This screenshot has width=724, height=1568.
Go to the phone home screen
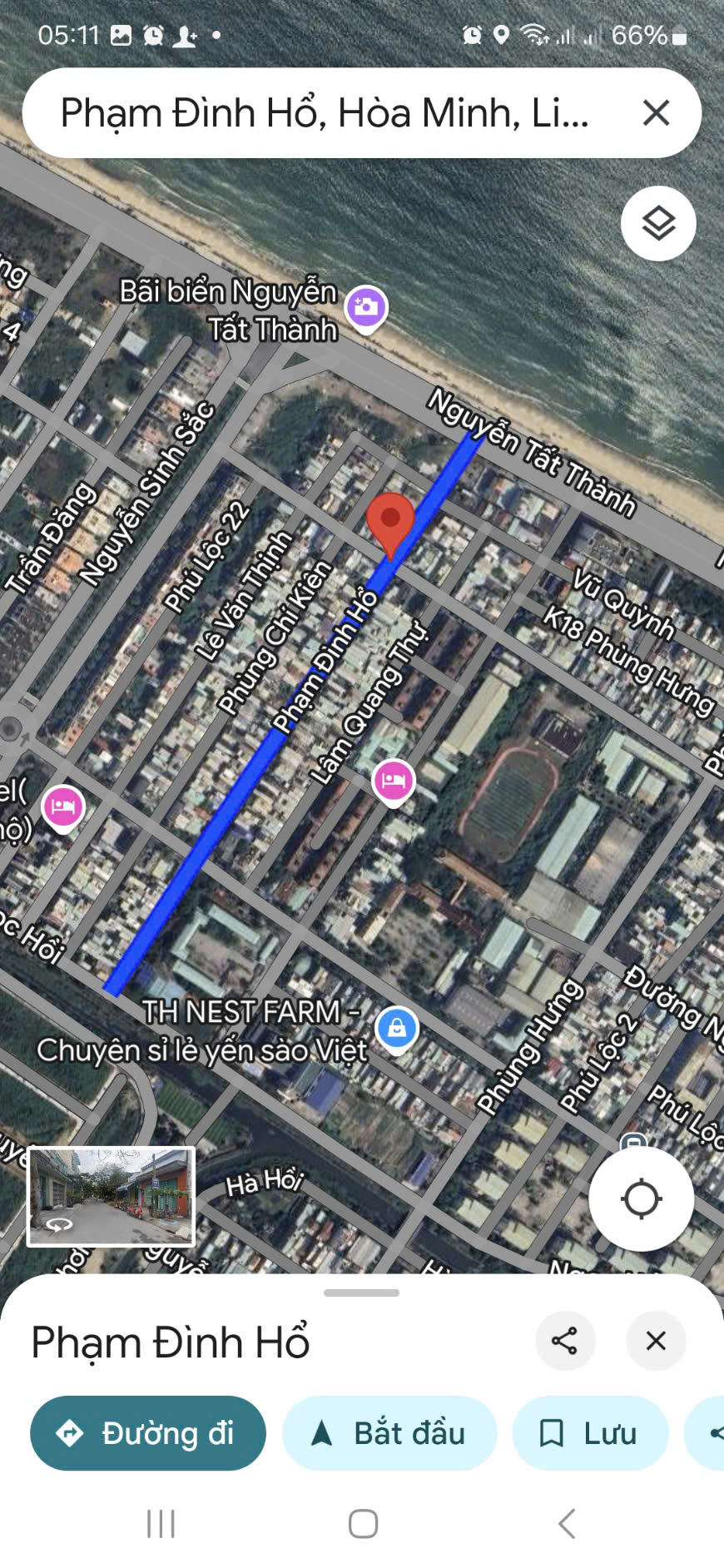[363, 1524]
